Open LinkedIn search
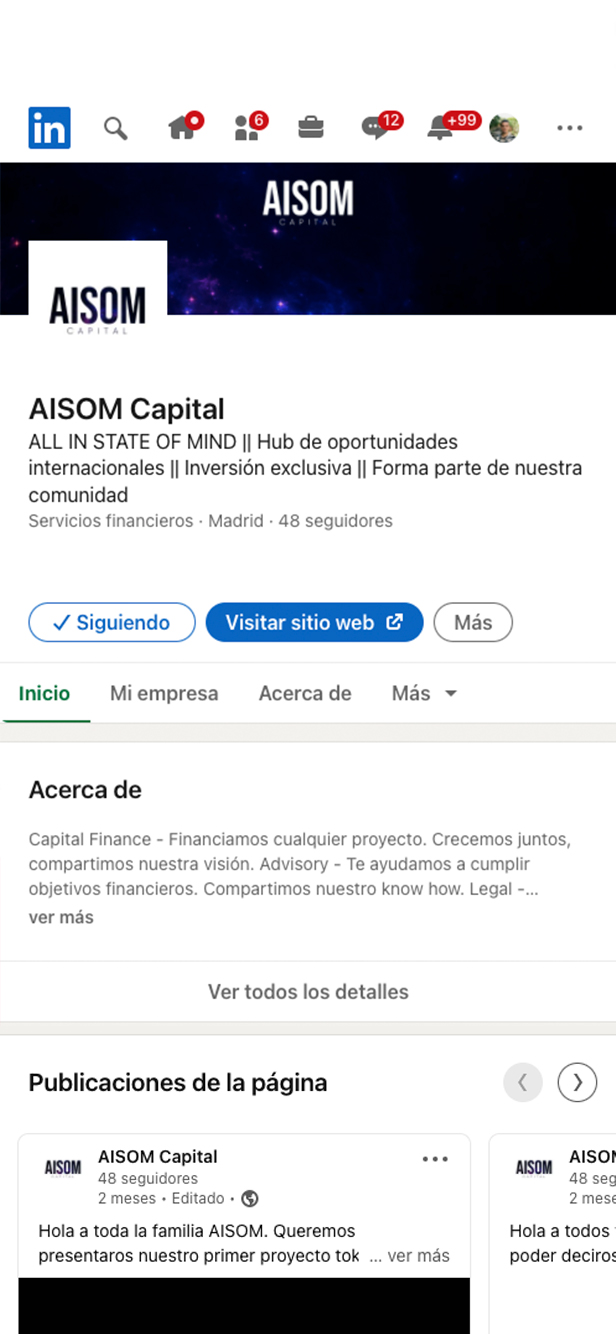The image size is (616, 1334). point(116,128)
